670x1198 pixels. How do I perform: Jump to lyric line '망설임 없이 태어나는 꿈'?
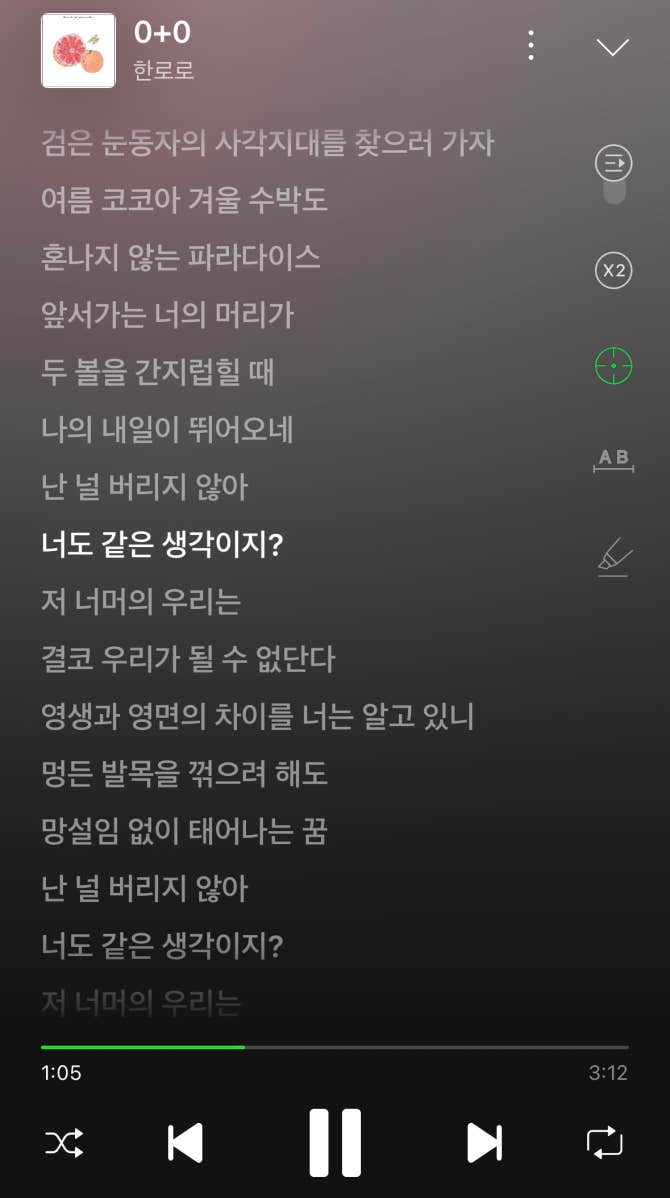(x=184, y=831)
